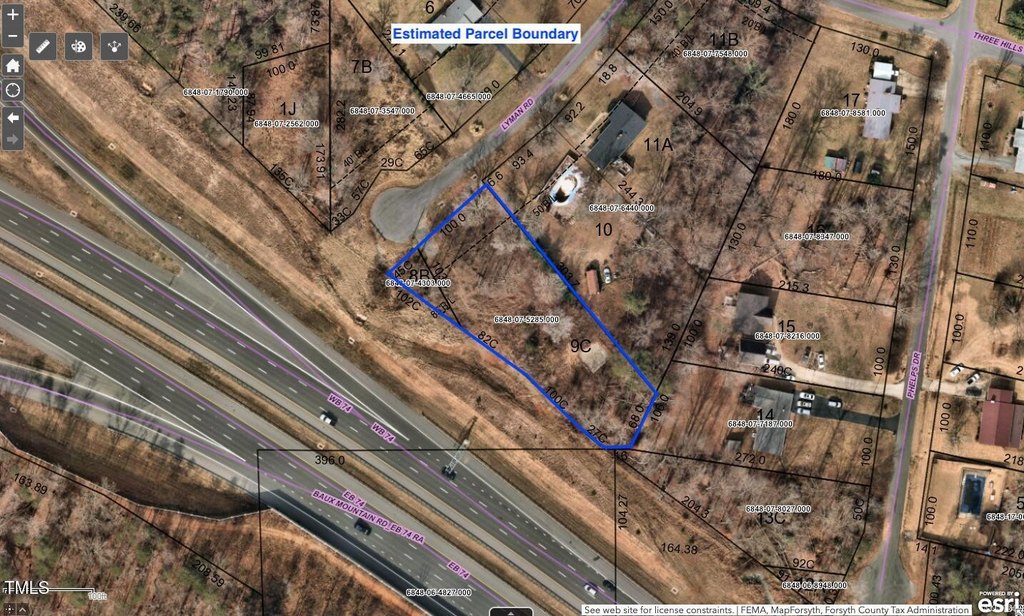Open the node arrows tool
1024x616 pixels.
[114, 46]
